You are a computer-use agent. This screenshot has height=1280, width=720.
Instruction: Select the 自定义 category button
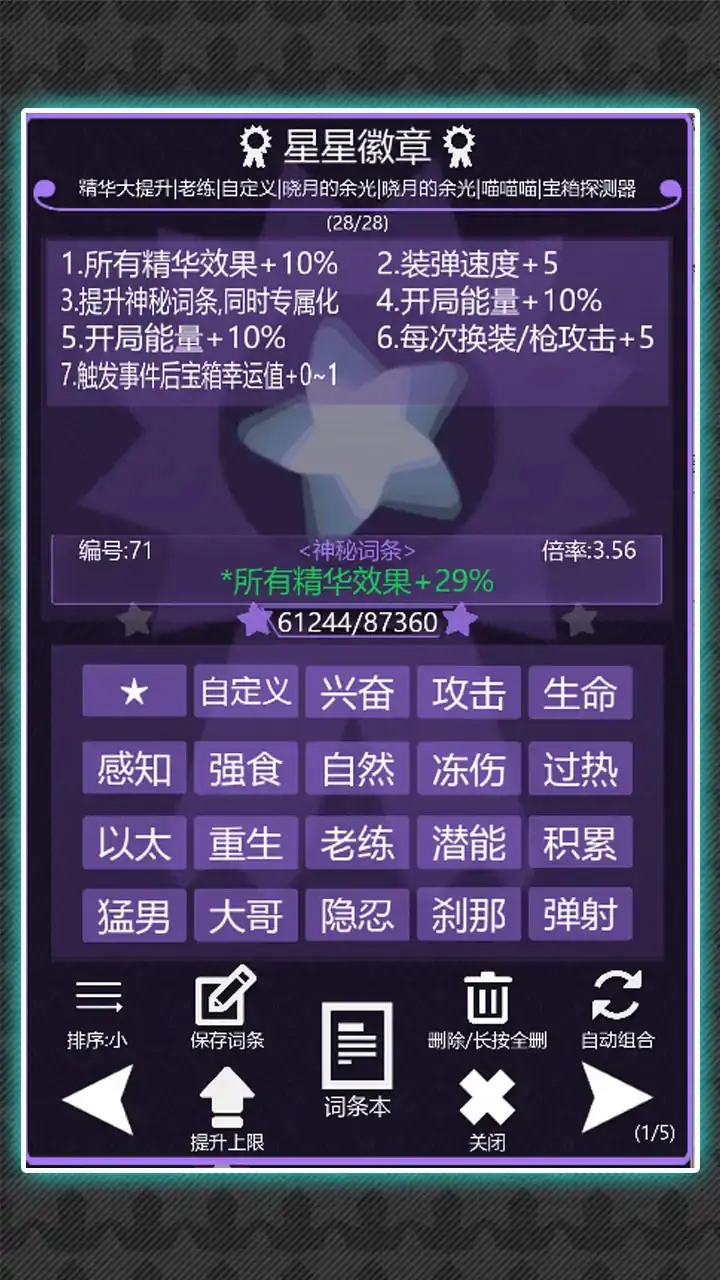point(246,692)
